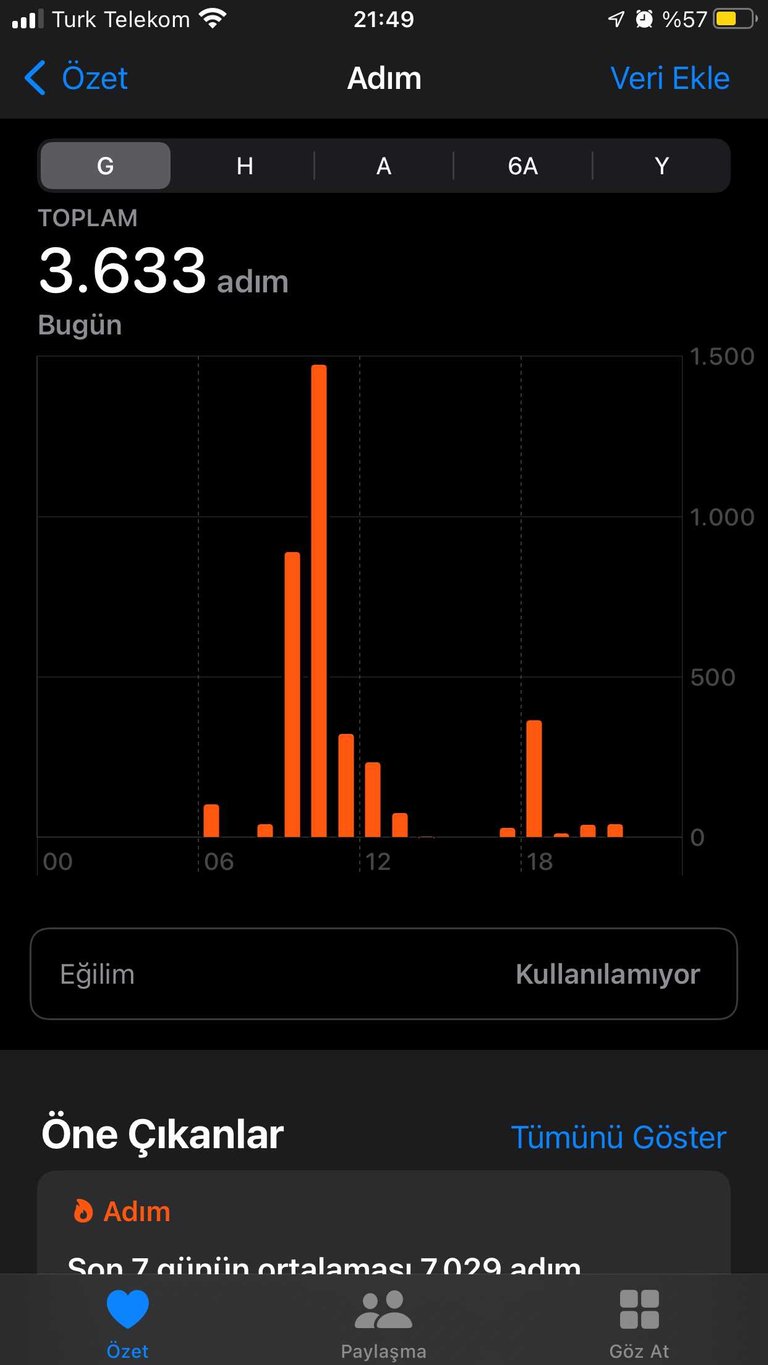Tap Veri Ekle to add data
This screenshot has width=768, height=1365.
(x=670, y=78)
